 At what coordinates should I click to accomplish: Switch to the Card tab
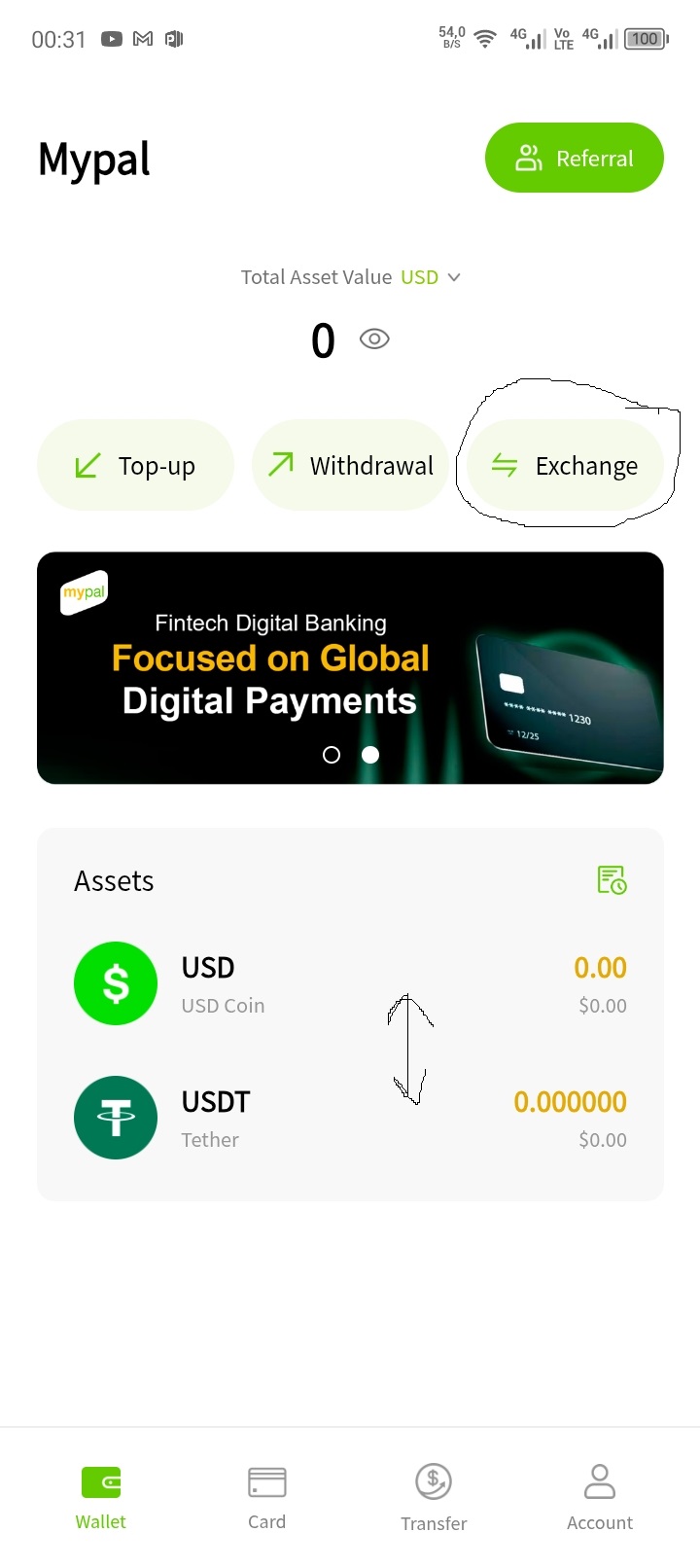coord(266,1498)
